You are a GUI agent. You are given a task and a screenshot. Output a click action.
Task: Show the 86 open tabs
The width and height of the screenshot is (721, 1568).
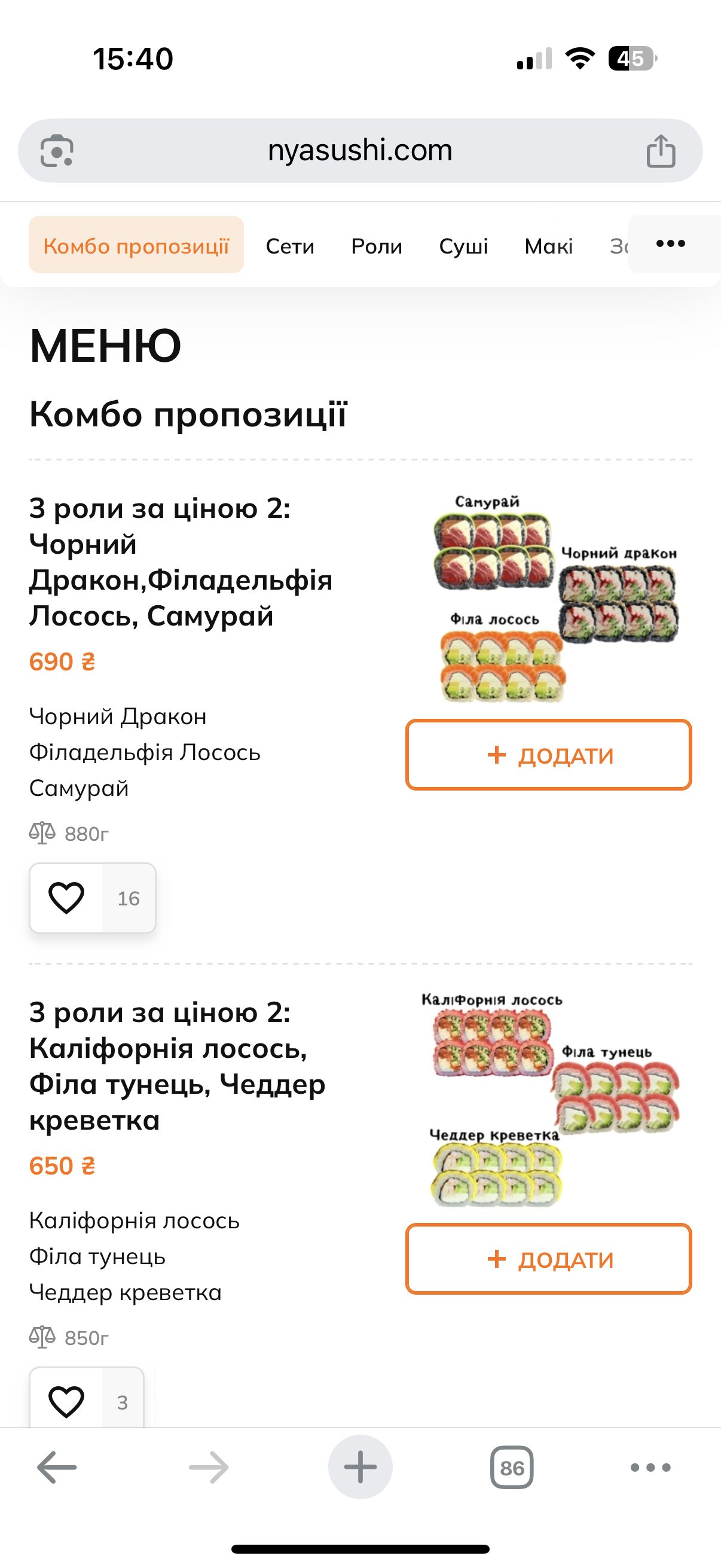click(512, 1468)
